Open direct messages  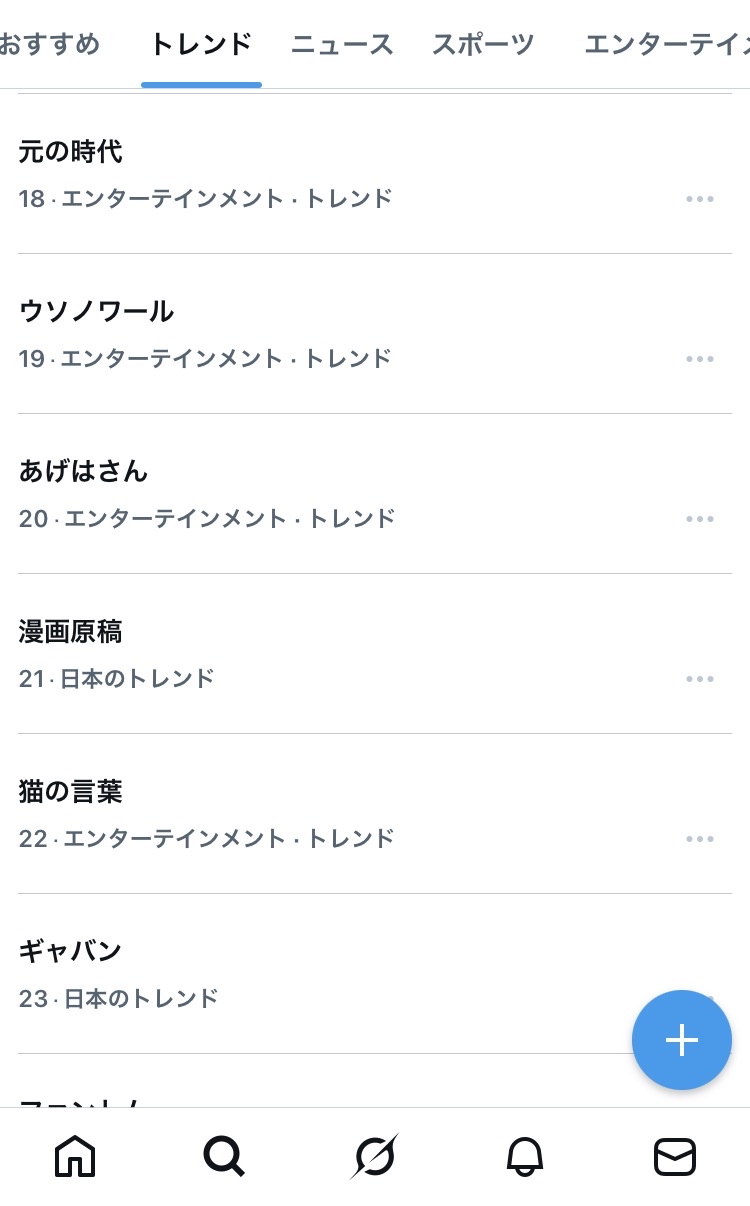tap(674, 1157)
